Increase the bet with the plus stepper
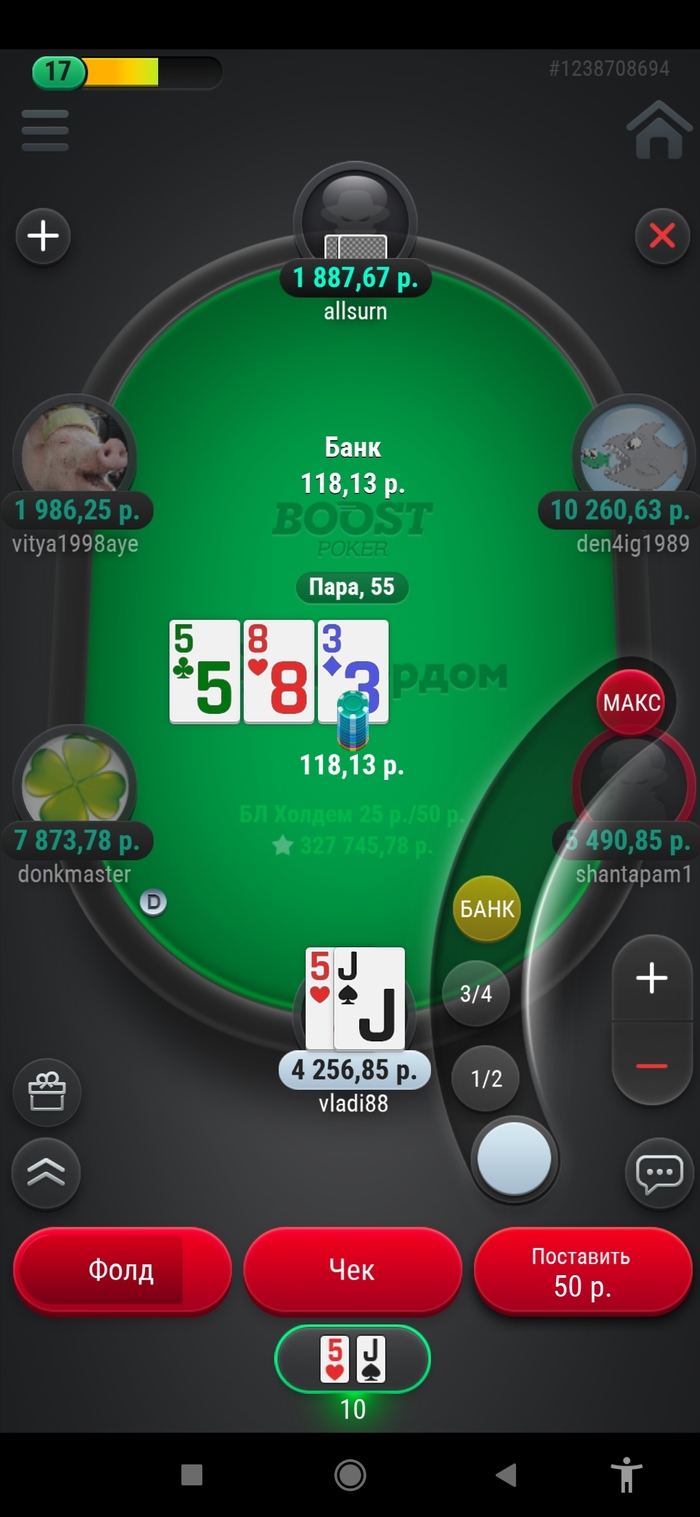Image resolution: width=700 pixels, height=1517 pixels. pyautogui.click(x=651, y=978)
